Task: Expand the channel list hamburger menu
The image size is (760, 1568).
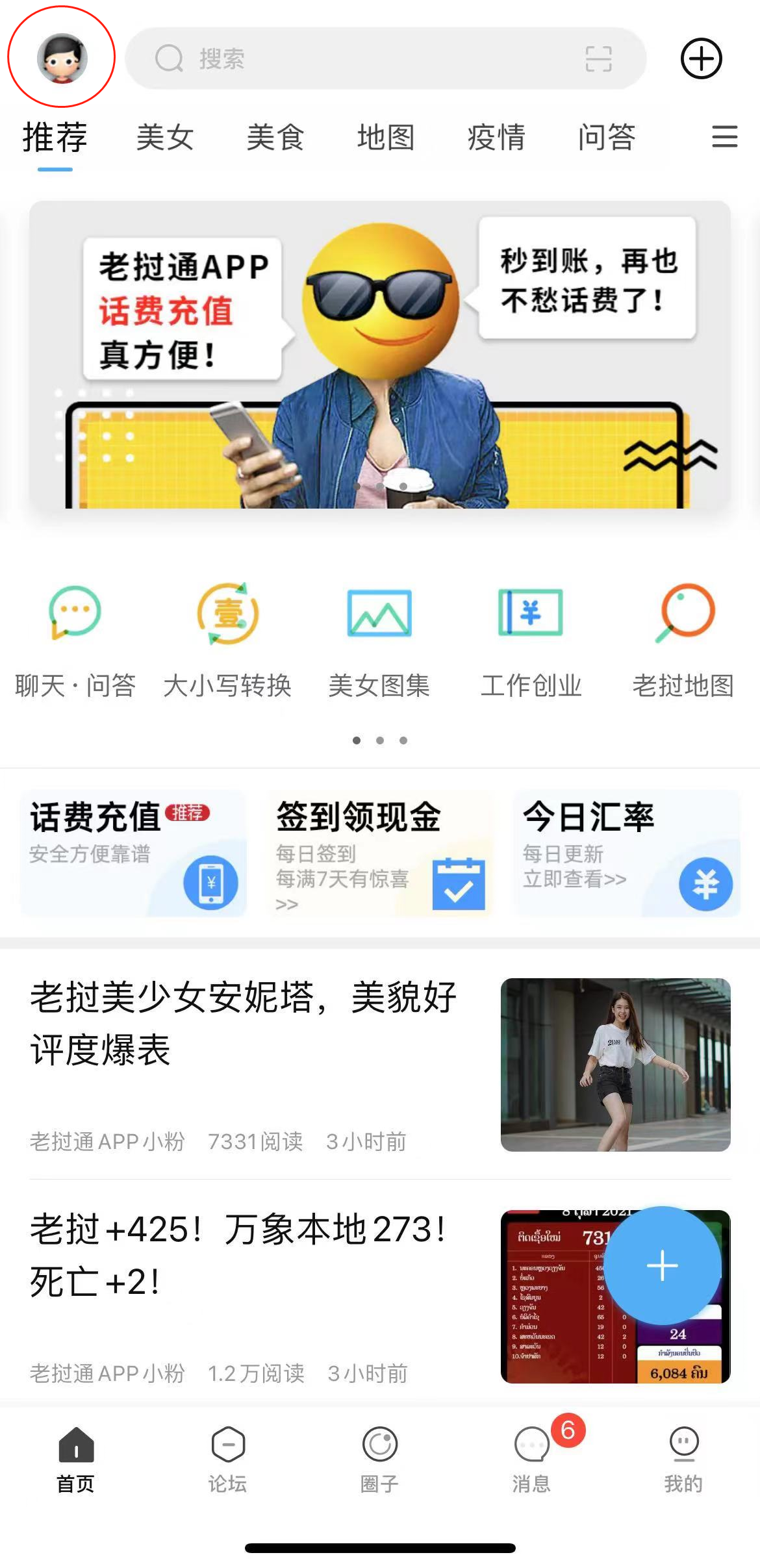Action: coord(724,137)
